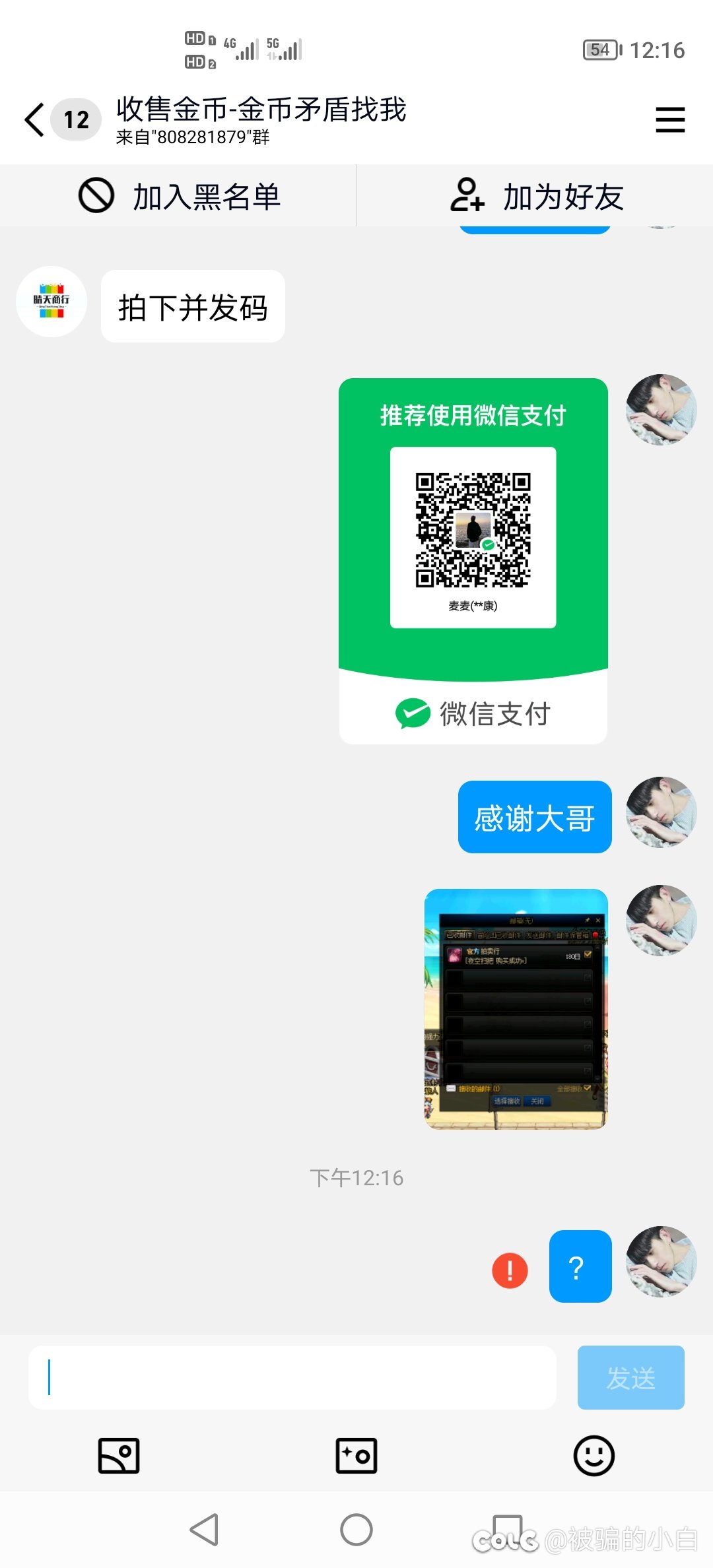Image resolution: width=713 pixels, height=1568 pixels.
Task: Tap the message input field
Action: coord(290,1378)
